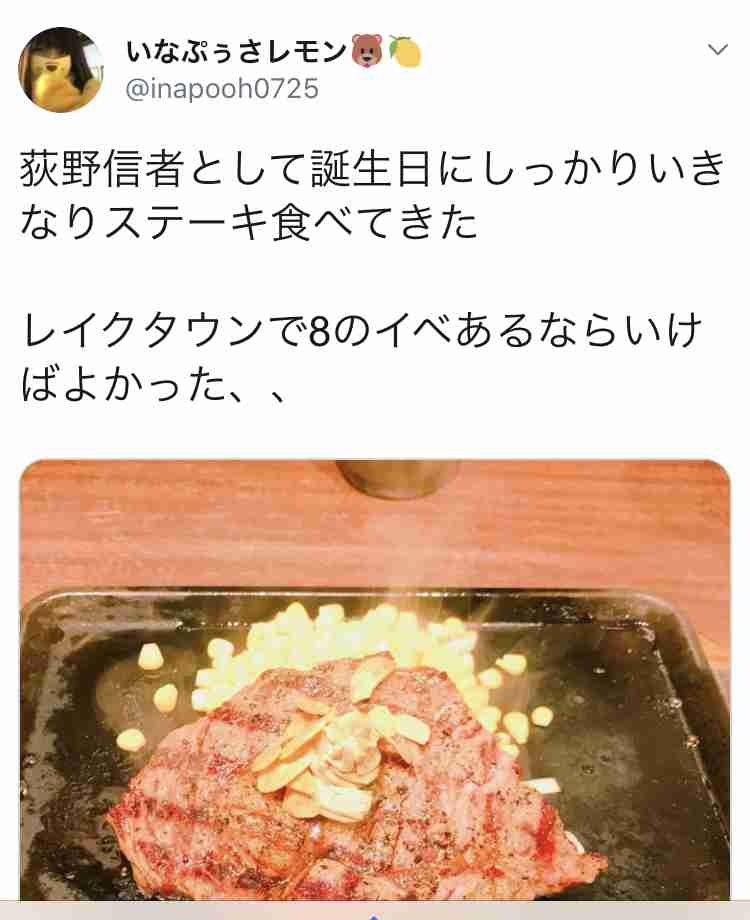Open the tweet options chevron menu

point(718,49)
